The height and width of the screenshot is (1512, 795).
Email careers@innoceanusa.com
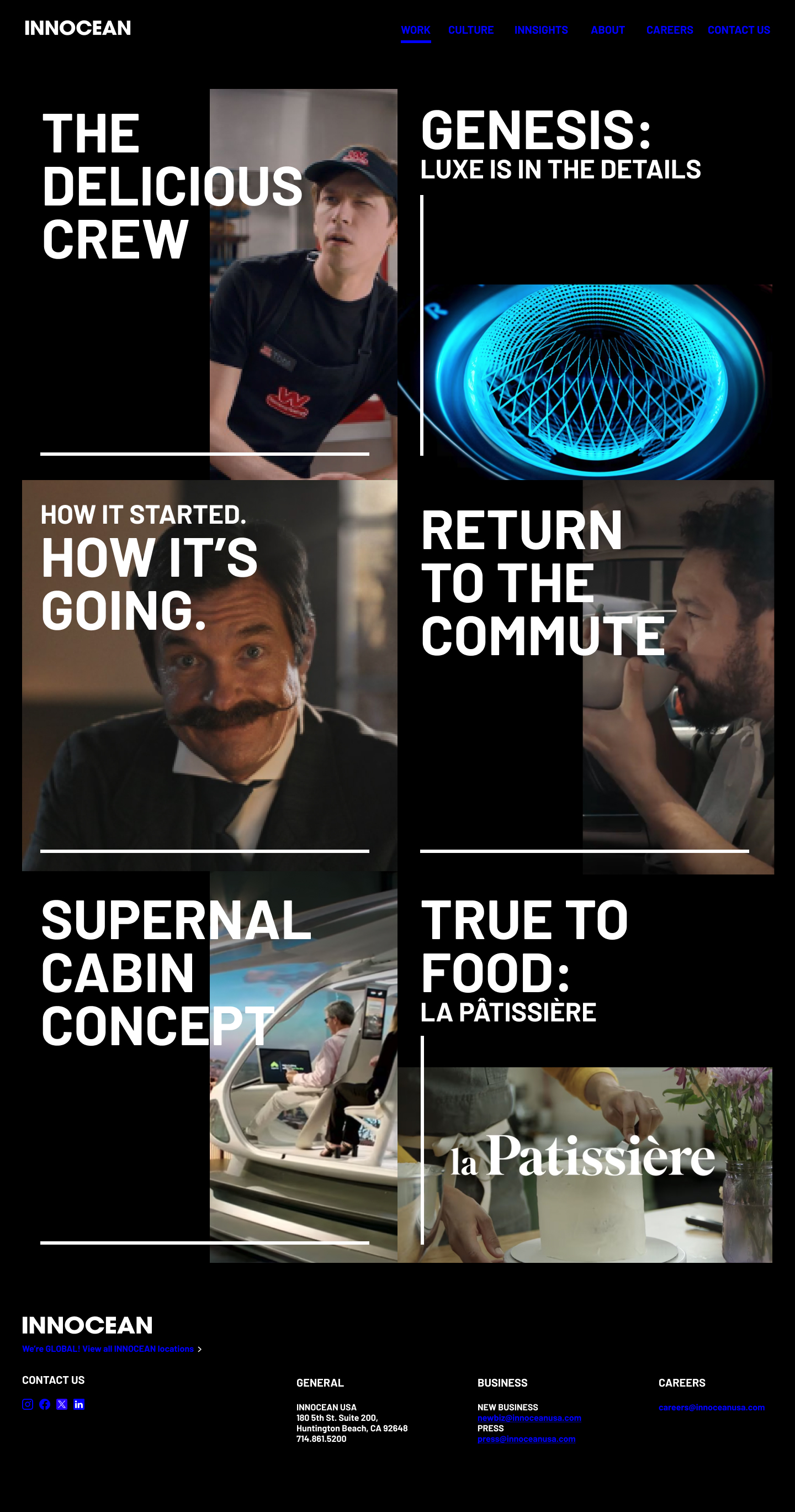click(x=711, y=1408)
